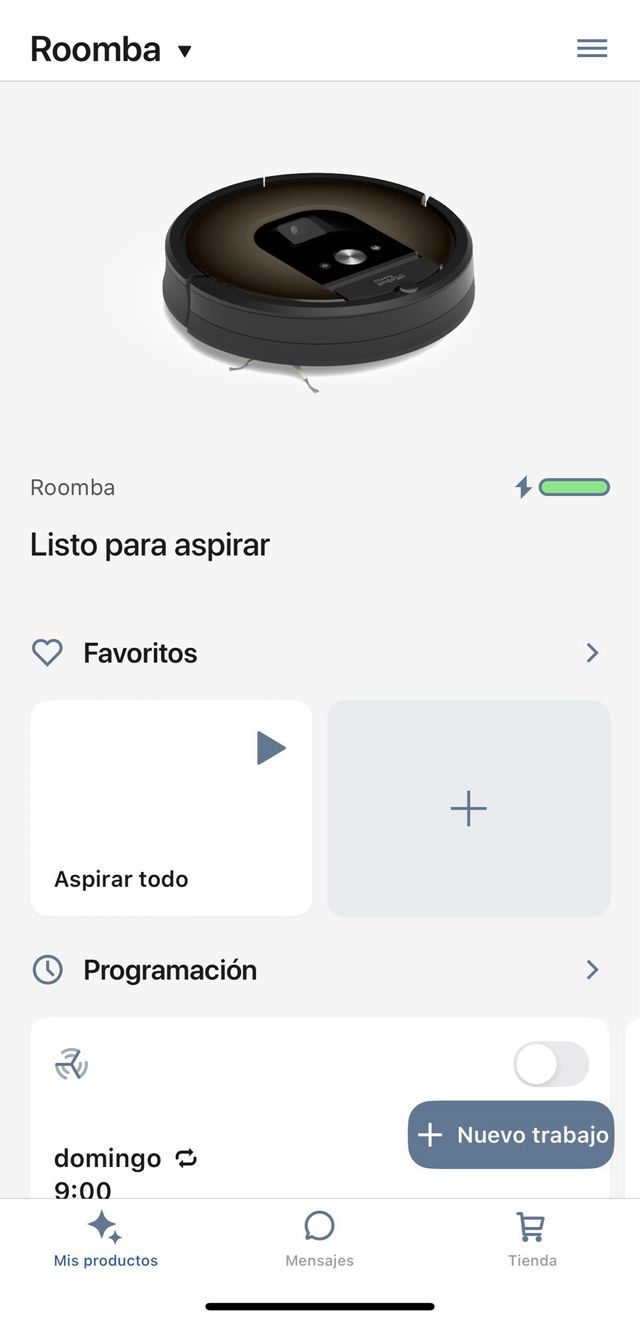Expand the Favoritos section chevron
This screenshot has width=640, height=1323.
pyautogui.click(x=592, y=653)
